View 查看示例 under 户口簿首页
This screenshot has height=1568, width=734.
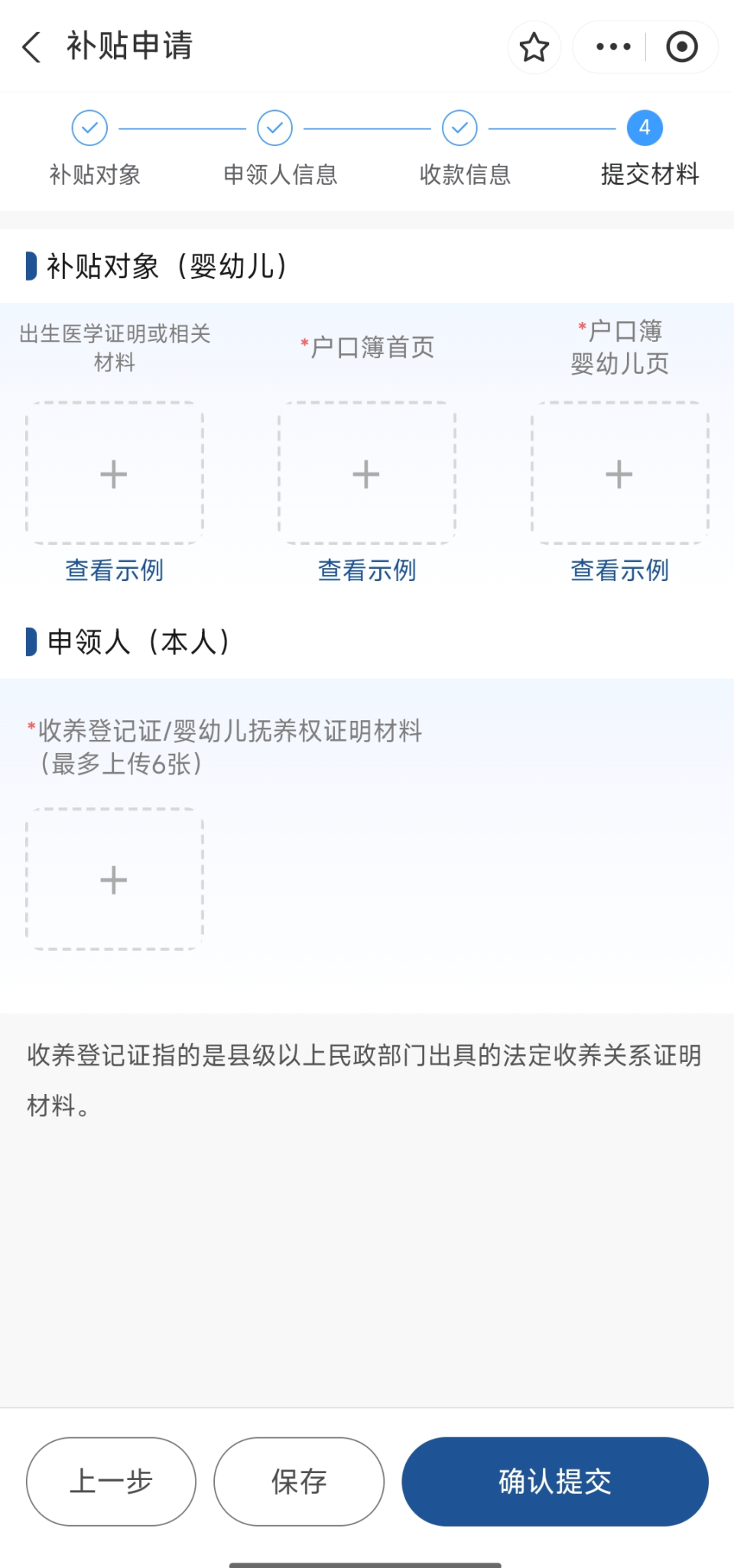(x=367, y=570)
